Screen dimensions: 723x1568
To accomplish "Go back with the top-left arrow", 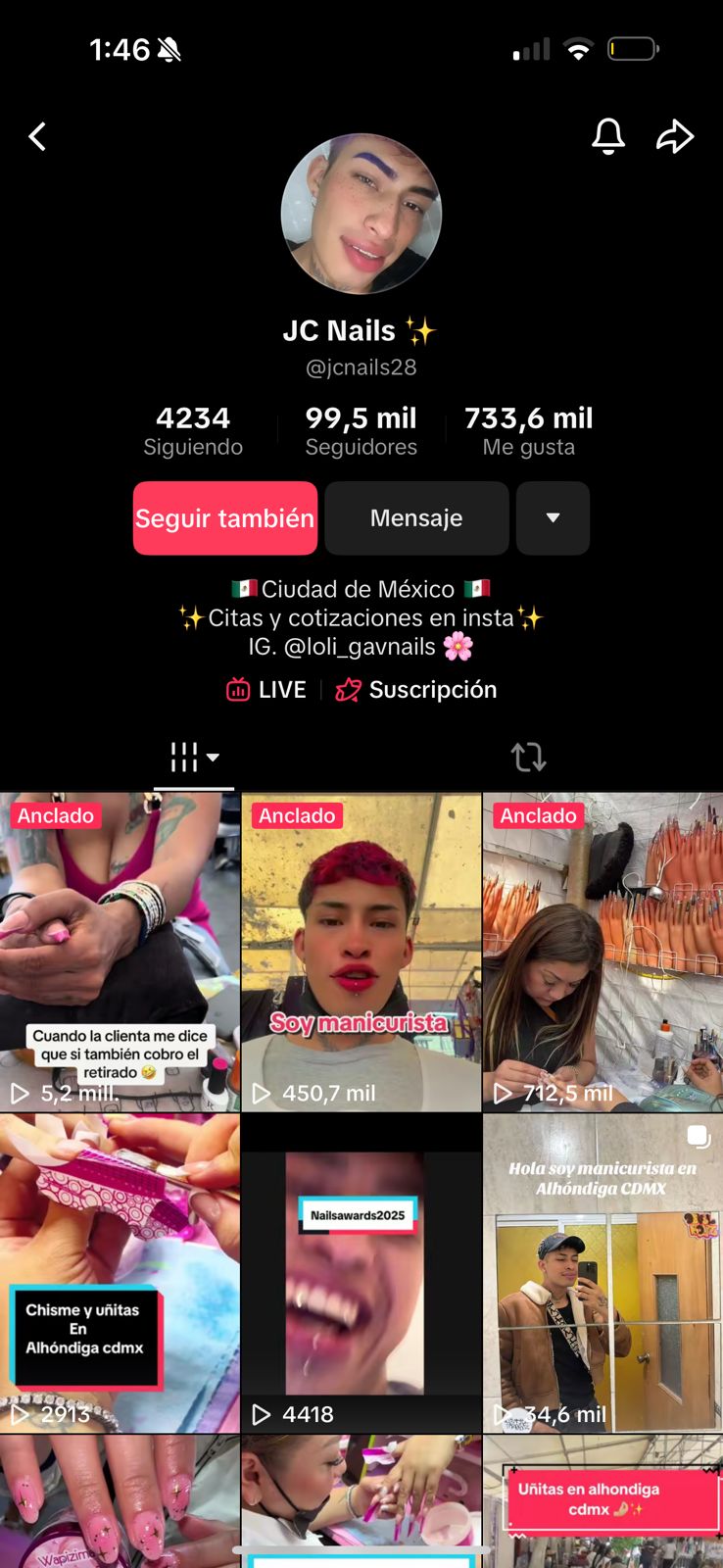I will click(37, 136).
